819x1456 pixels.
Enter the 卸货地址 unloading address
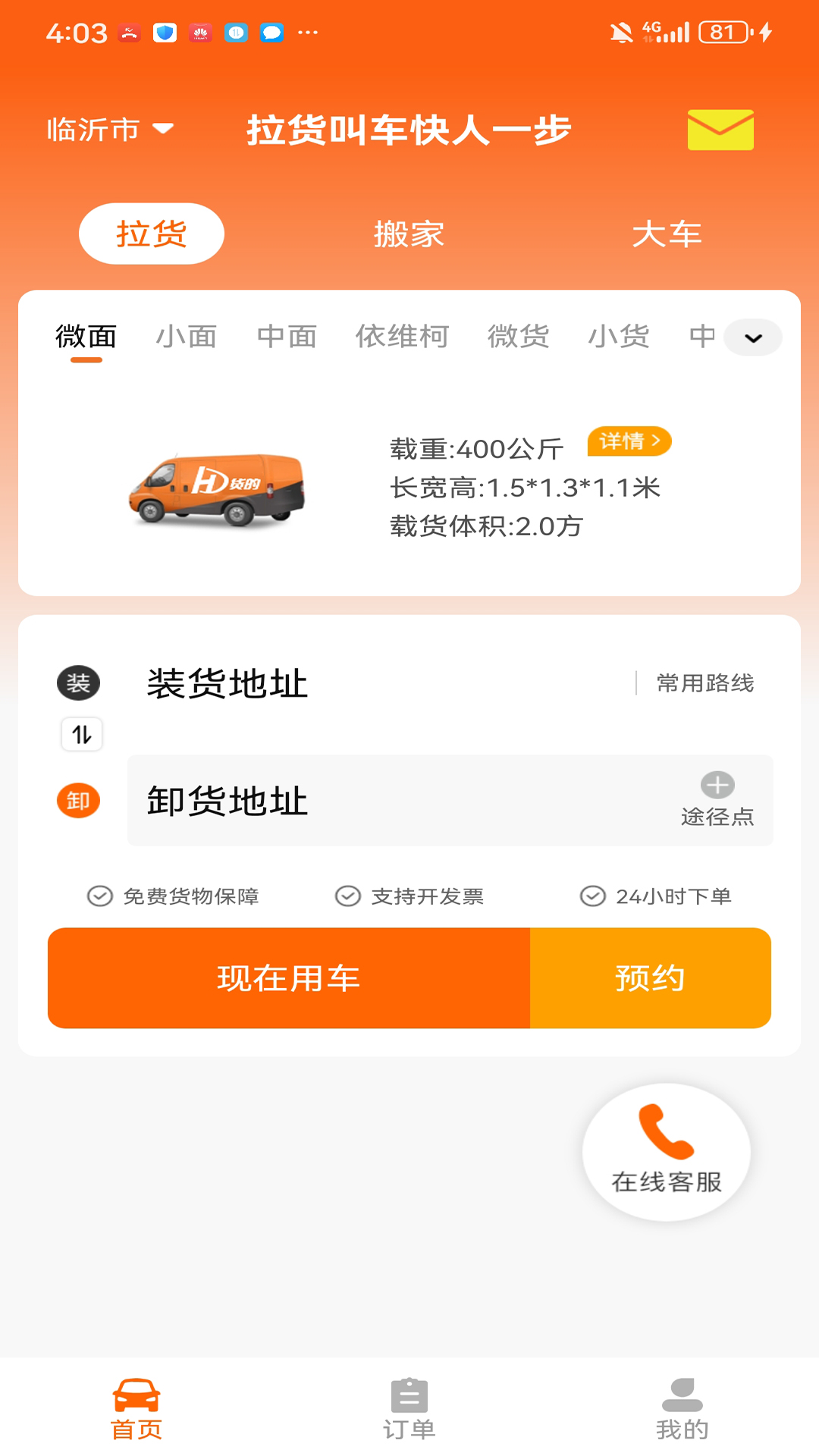click(x=379, y=801)
